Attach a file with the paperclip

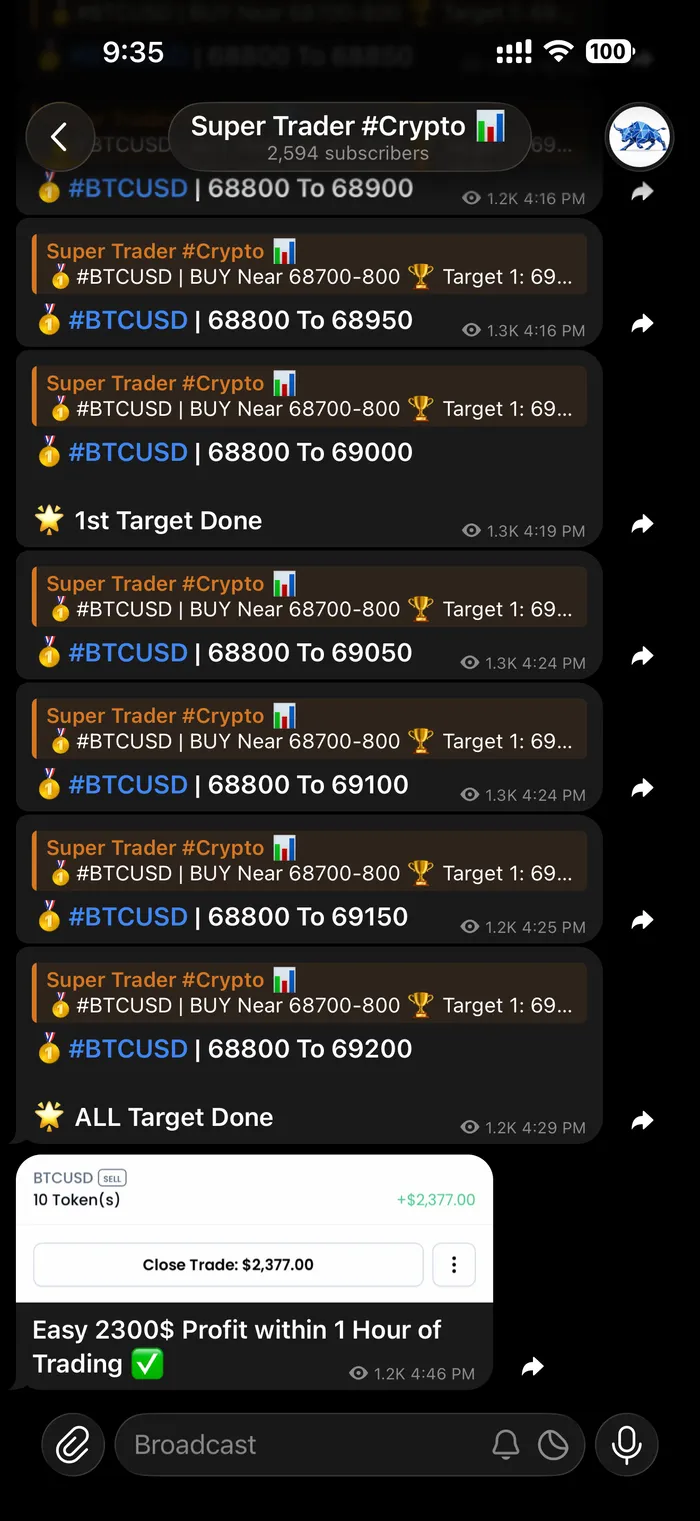click(x=73, y=1445)
